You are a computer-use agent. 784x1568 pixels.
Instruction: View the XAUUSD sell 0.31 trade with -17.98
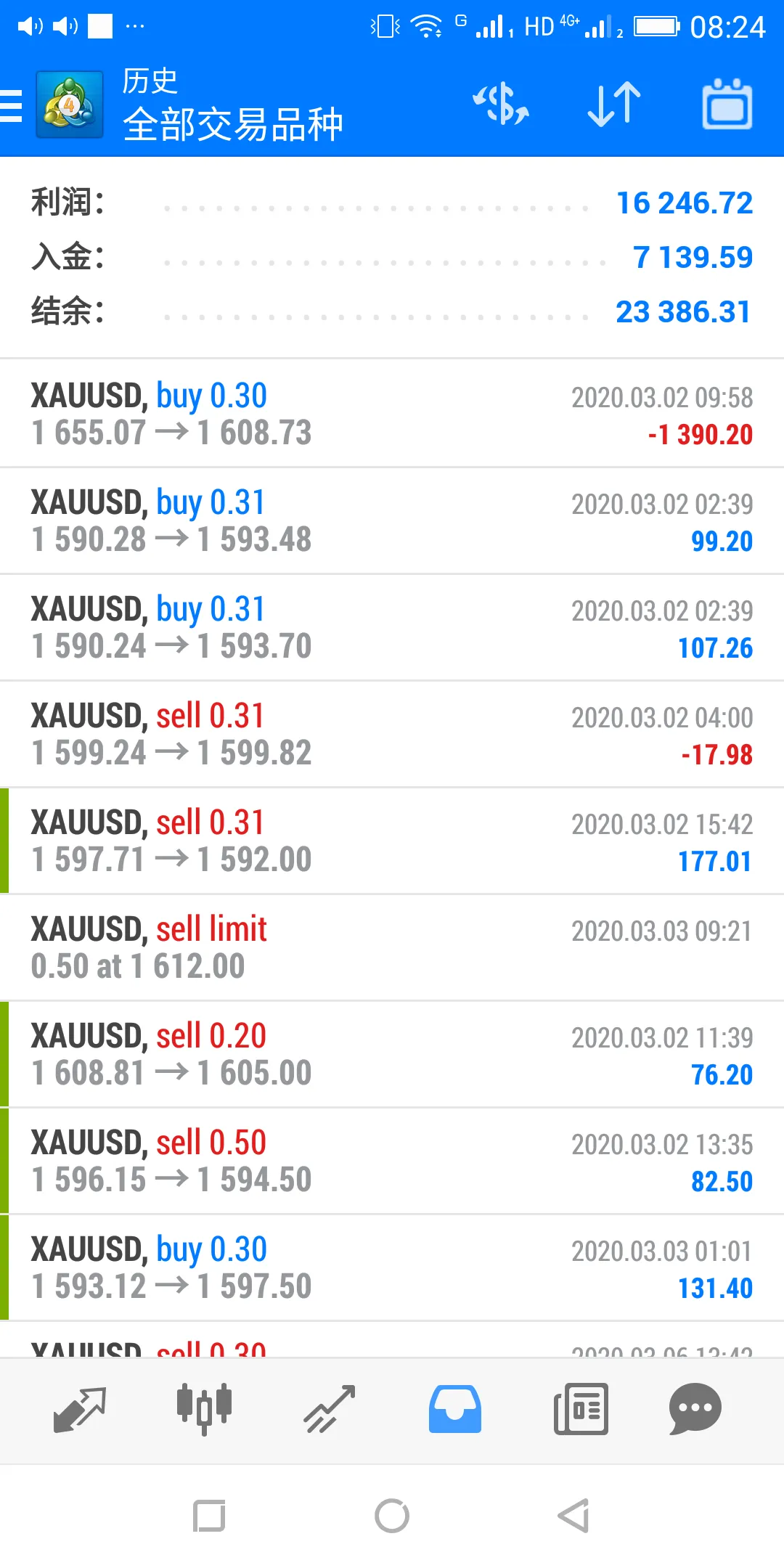pyautogui.click(x=392, y=734)
